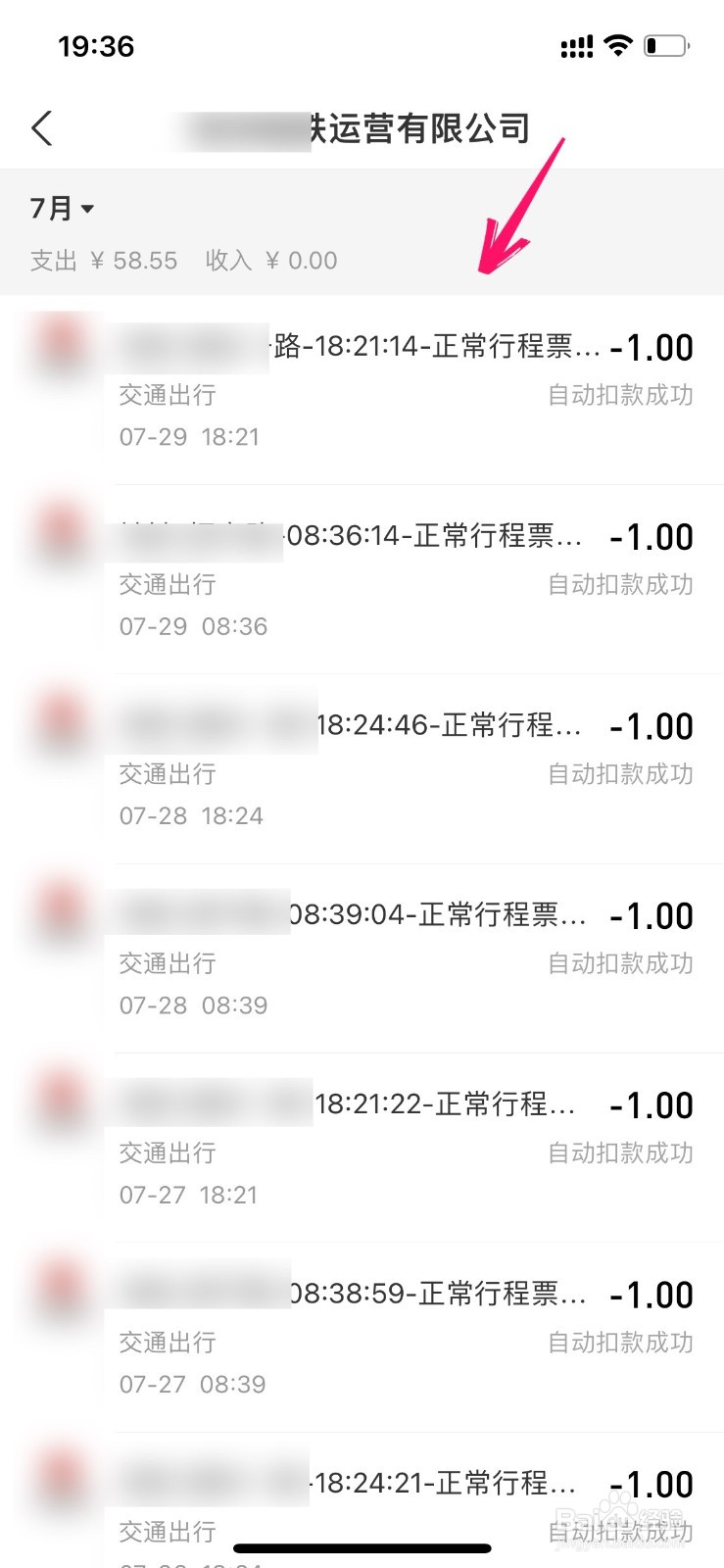Tap the 收入 ¥0.00 summary text
The image size is (724, 1568).
(271, 261)
